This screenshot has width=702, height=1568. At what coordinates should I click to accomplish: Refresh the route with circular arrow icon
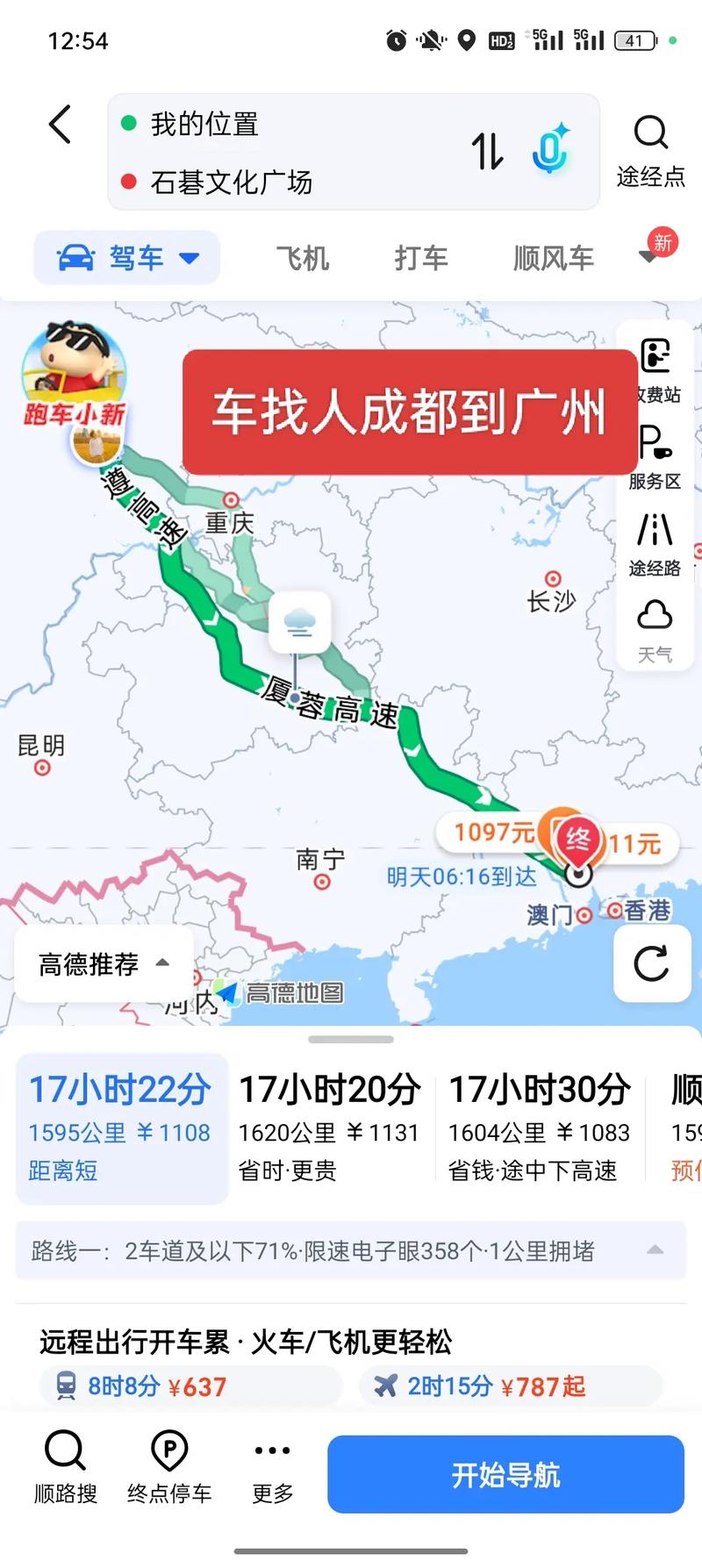pyautogui.click(x=651, y=963)
